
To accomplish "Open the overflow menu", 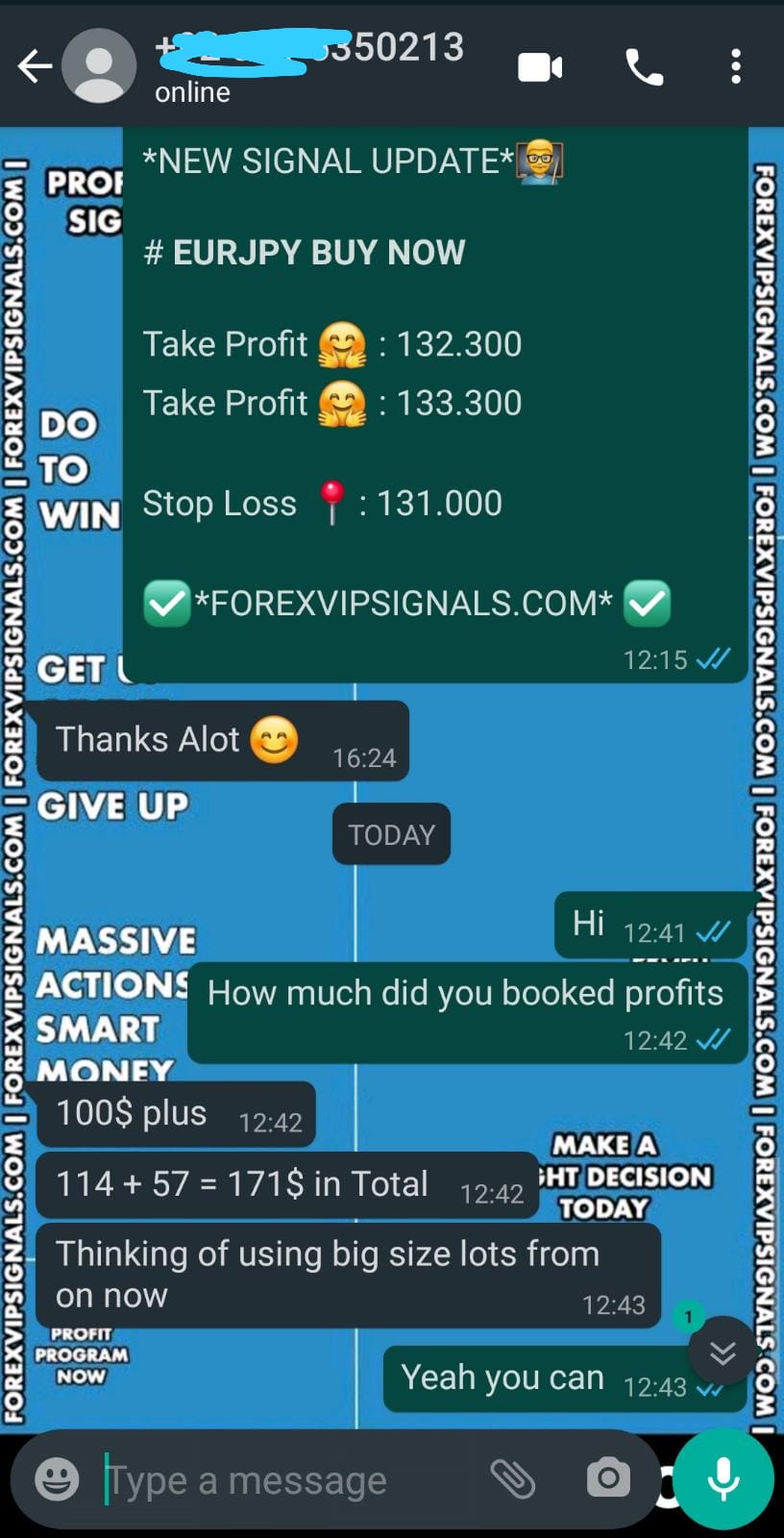I will point(736,67).
